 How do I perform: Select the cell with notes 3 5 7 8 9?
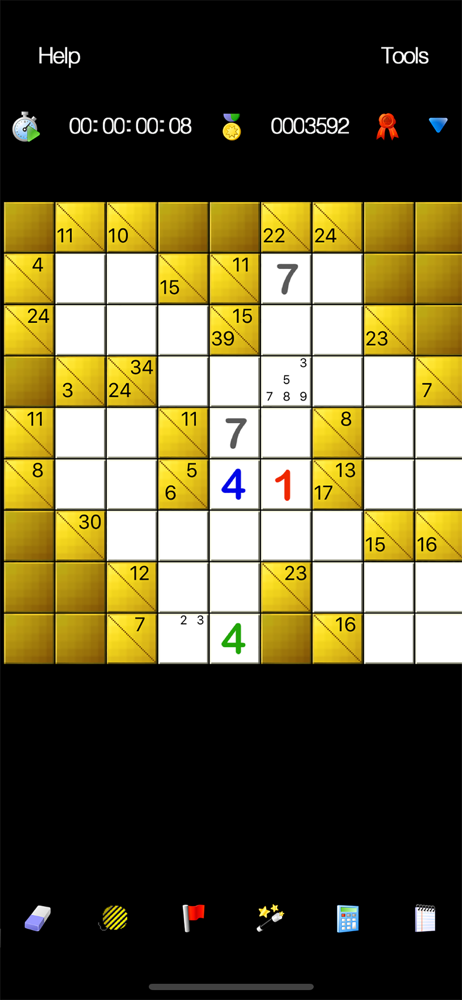(x=285, y=381)
